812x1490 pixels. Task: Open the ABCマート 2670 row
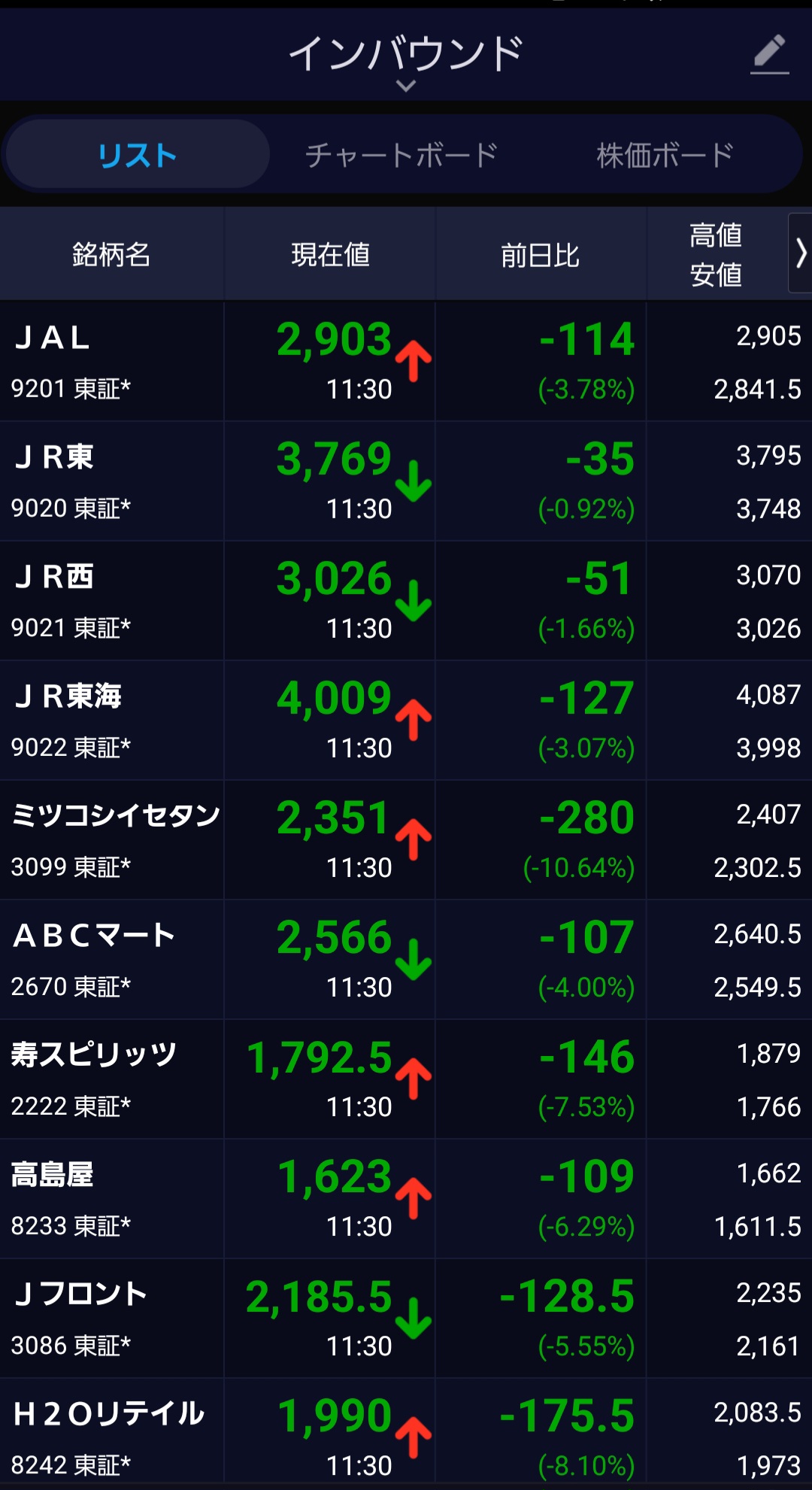[x=111, y=960]
